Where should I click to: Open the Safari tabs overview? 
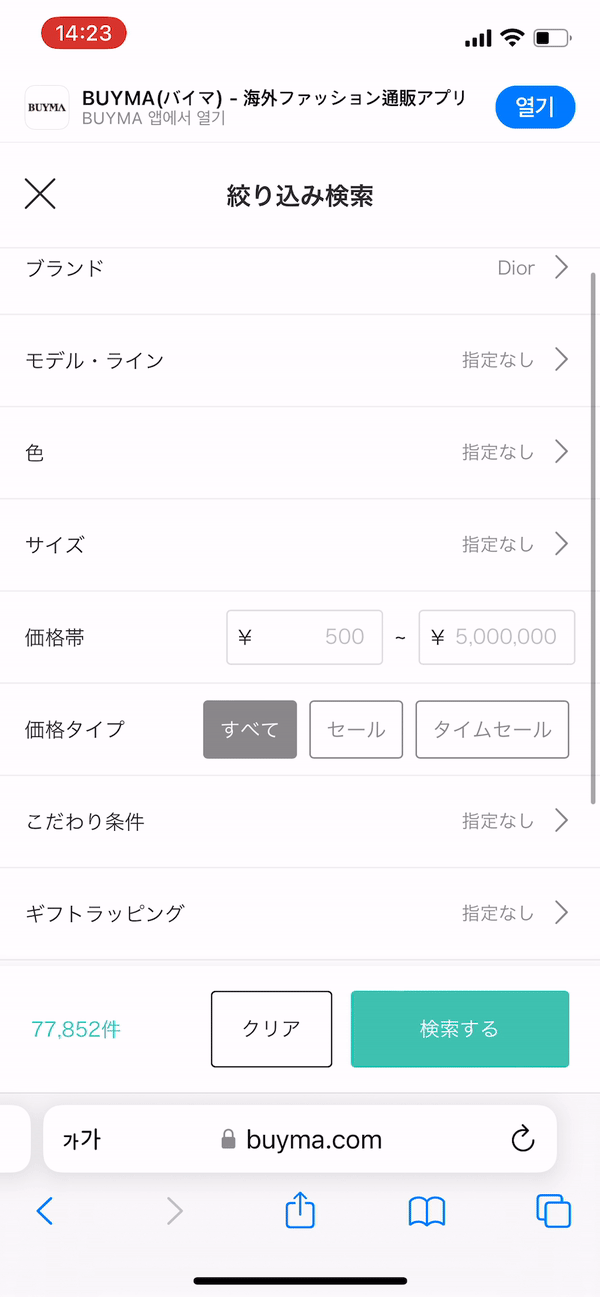[x=553, y=1212]
